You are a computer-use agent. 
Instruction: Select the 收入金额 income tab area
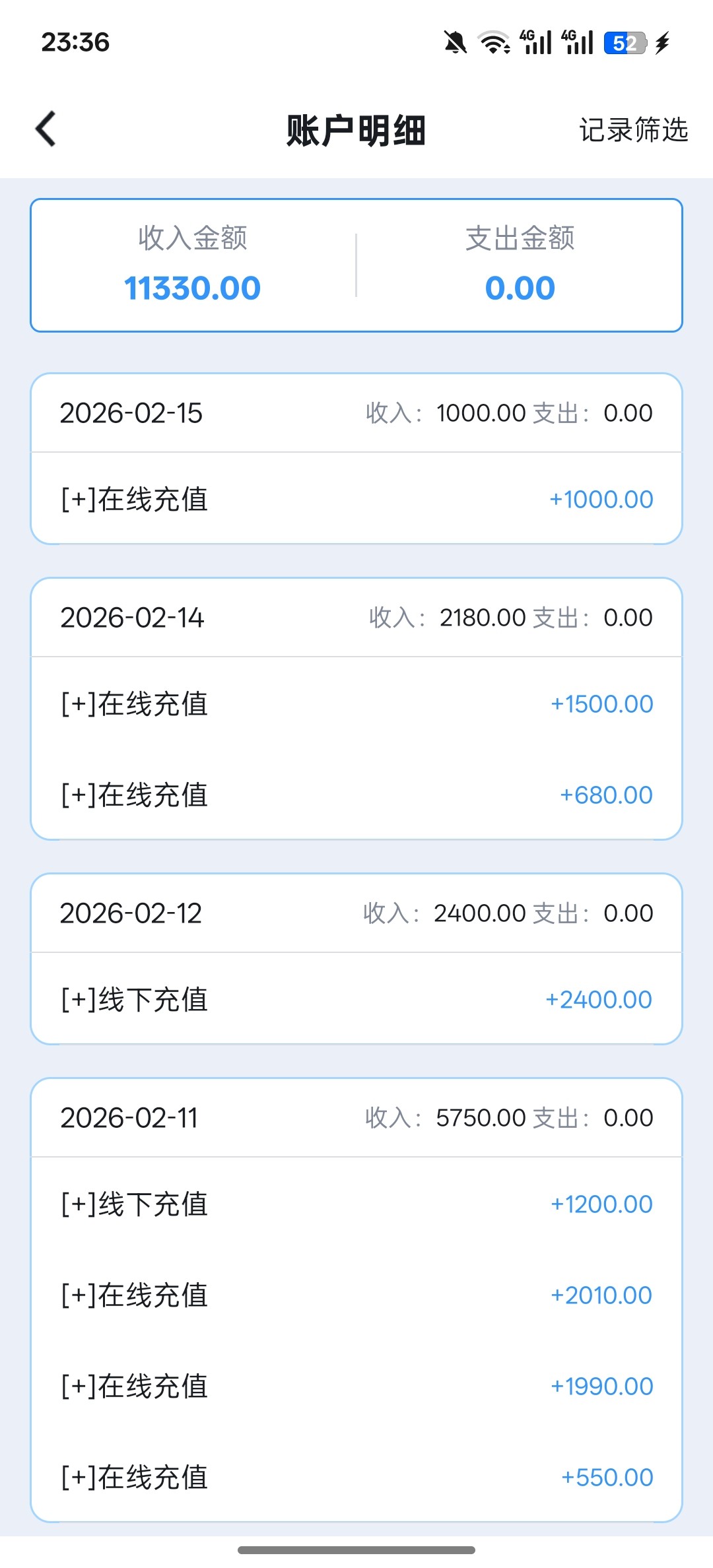[193, 264]
